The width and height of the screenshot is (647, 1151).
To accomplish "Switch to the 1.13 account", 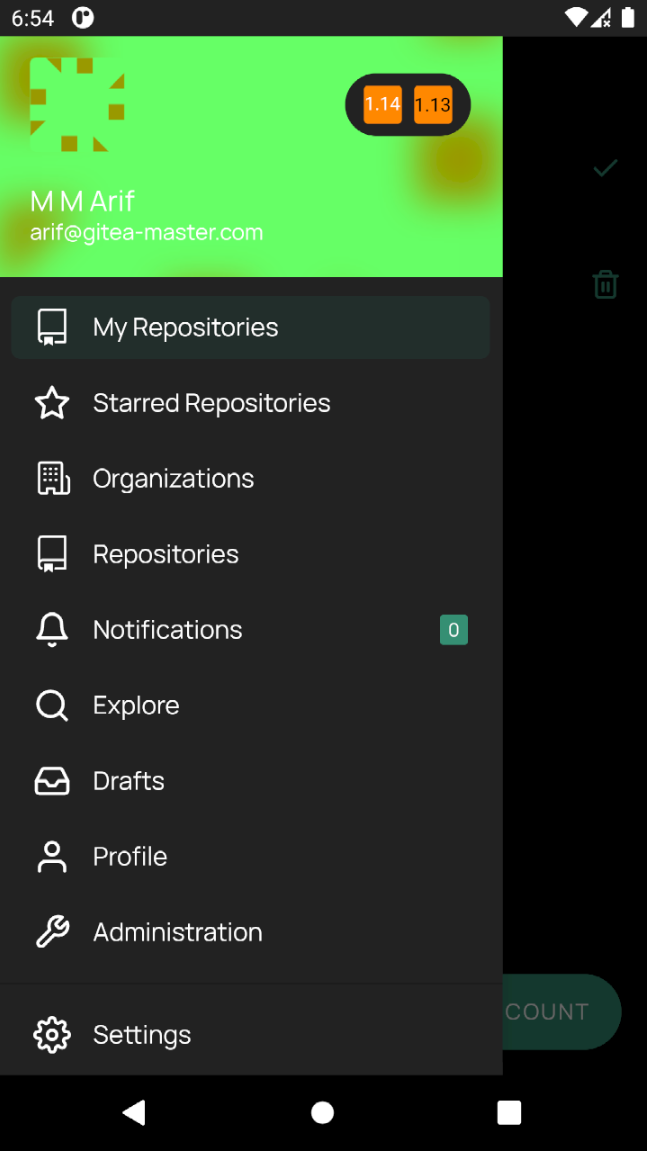I will tap(433, 105).
